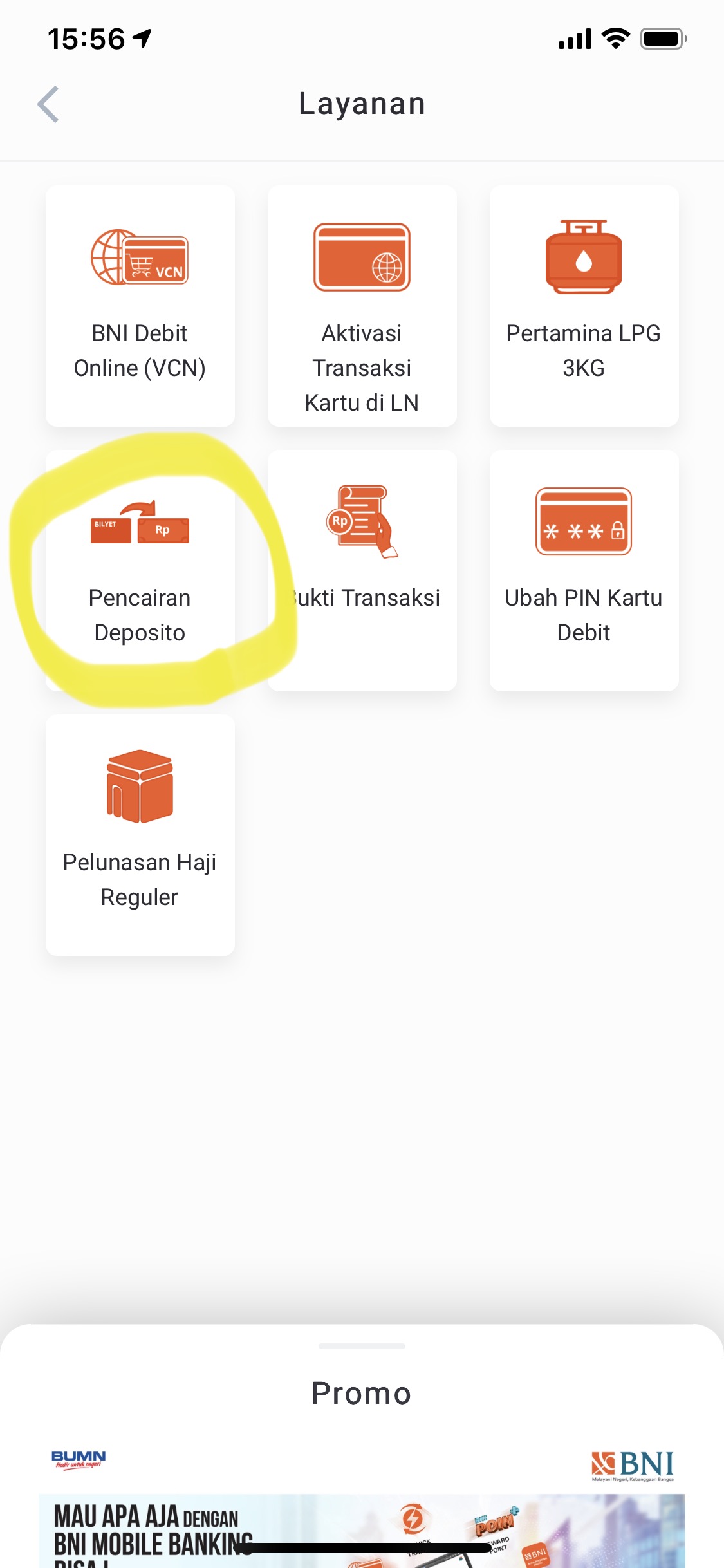Screen dimensions: 724x1568
Task: Open Bukti Transaksi
Action: coord(362,570)
